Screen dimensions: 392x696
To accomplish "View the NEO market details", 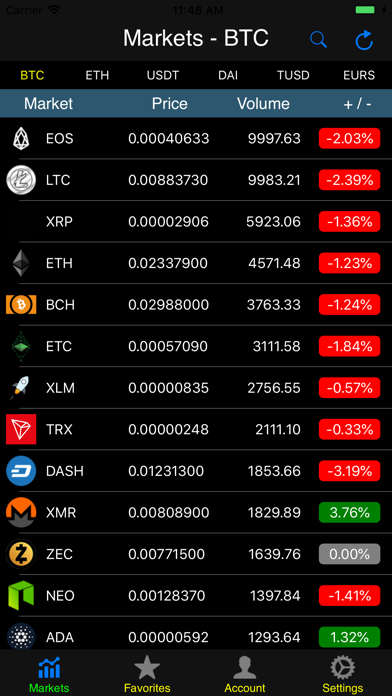I will (196, 596).
